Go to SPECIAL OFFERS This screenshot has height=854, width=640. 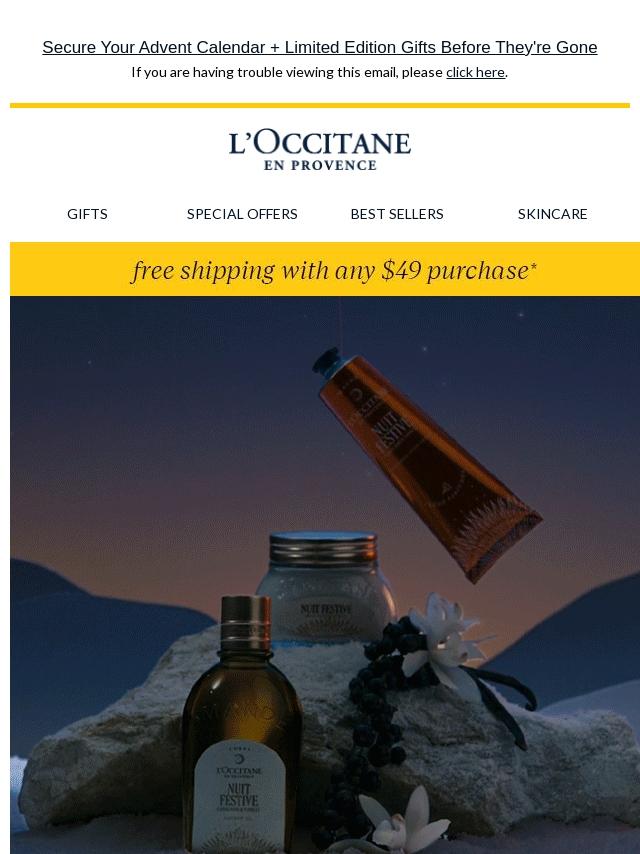(x=242, y=214)
